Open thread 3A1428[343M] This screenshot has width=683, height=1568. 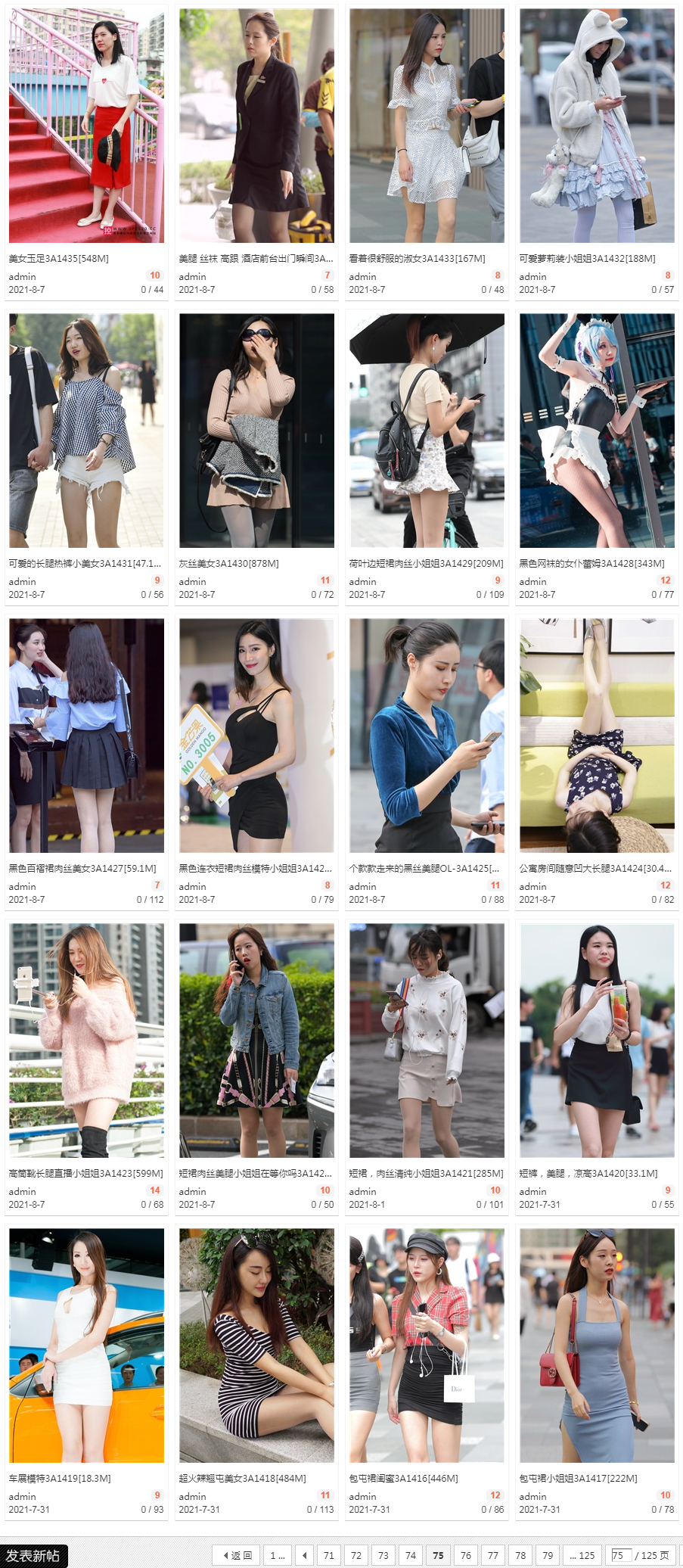click(591, 563)
